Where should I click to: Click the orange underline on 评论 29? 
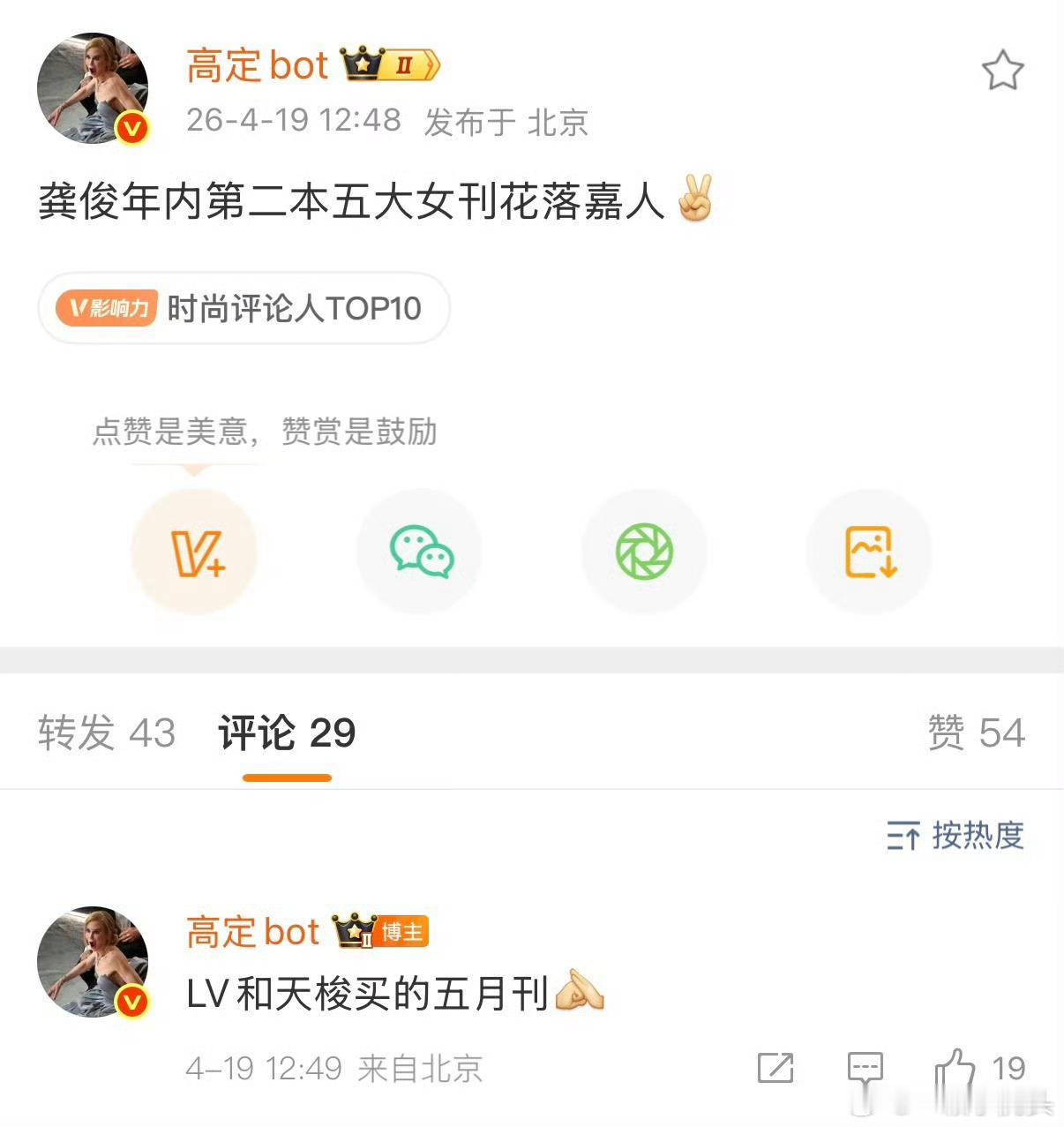click(287, 778)
